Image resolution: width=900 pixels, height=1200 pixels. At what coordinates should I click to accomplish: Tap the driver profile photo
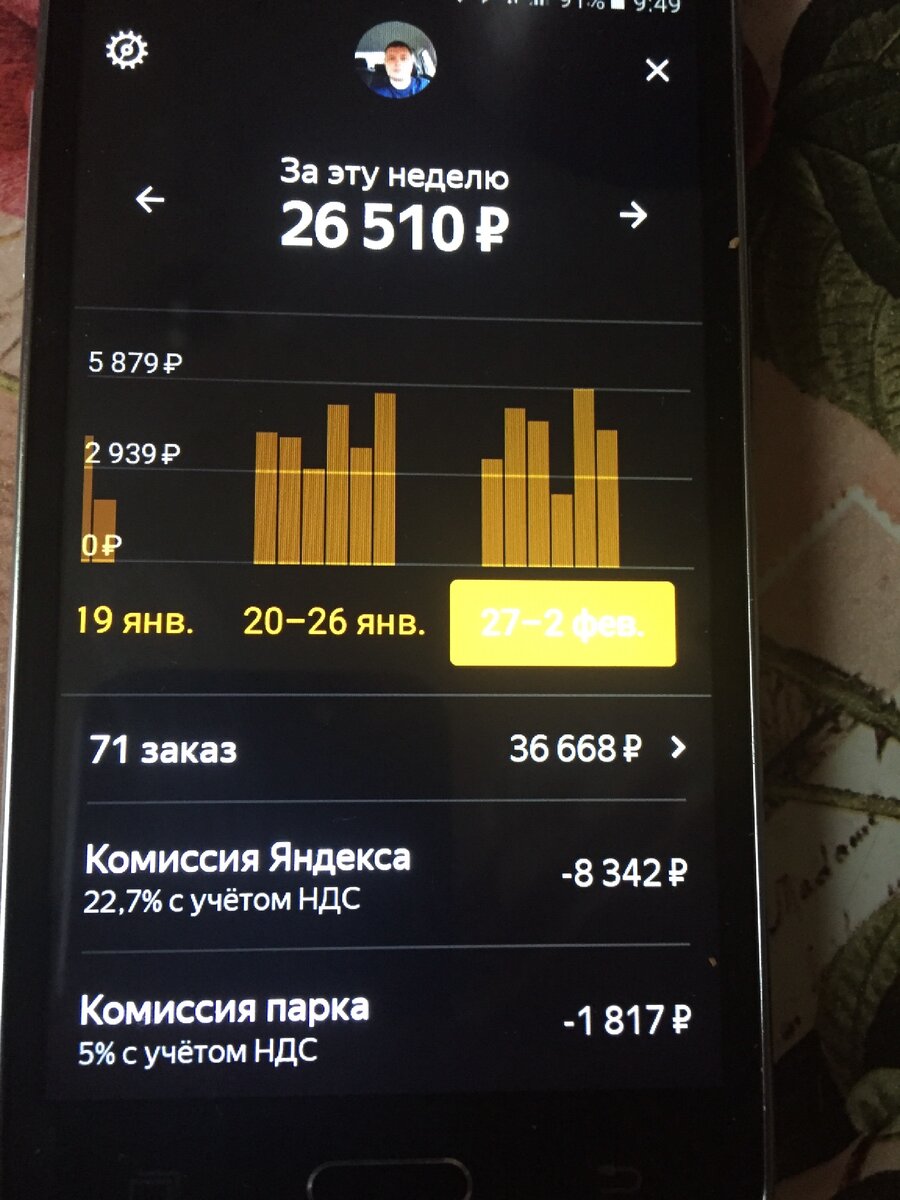[x=398, y=62]
